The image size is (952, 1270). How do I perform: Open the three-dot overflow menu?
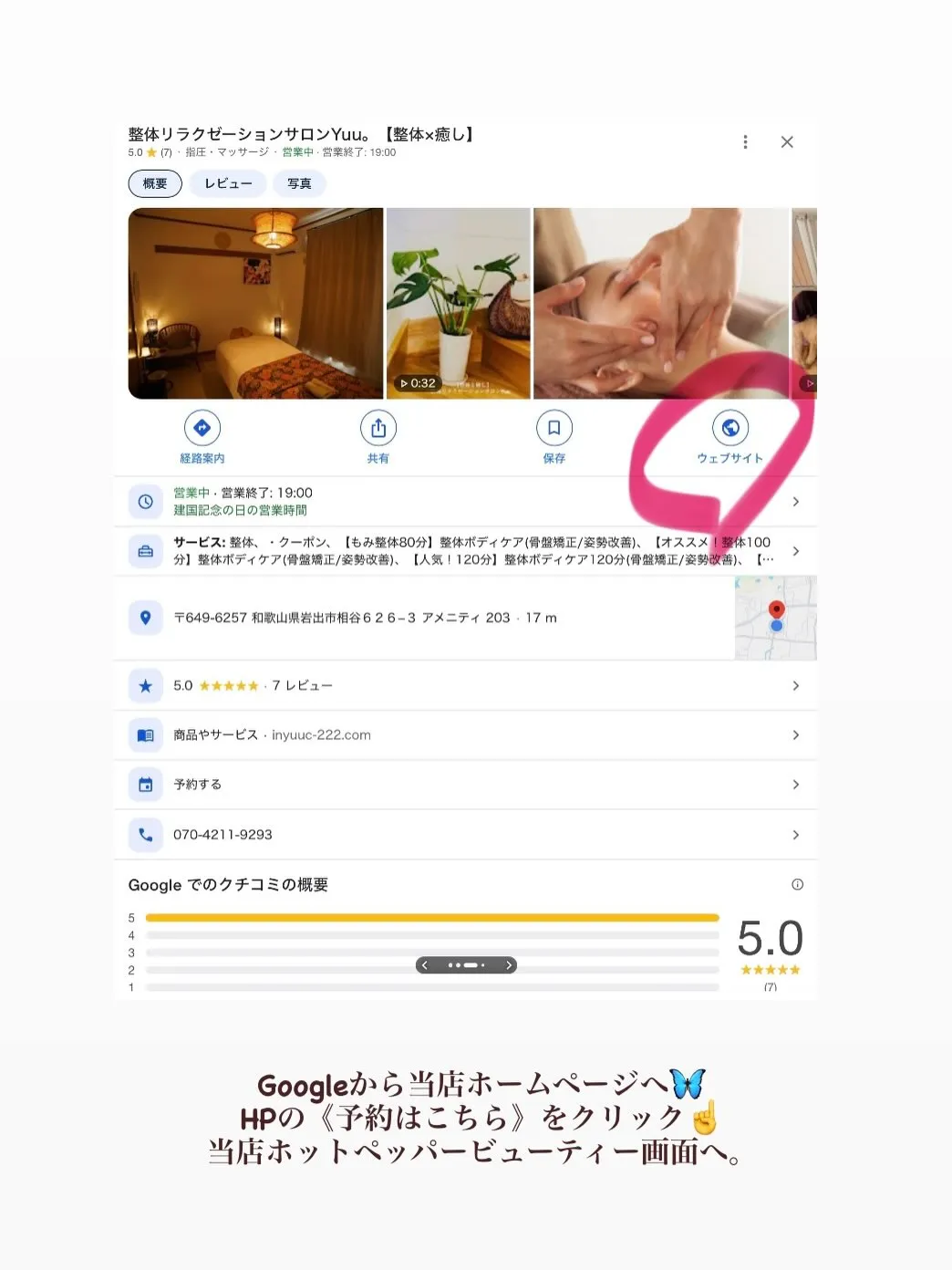[745, 142]
